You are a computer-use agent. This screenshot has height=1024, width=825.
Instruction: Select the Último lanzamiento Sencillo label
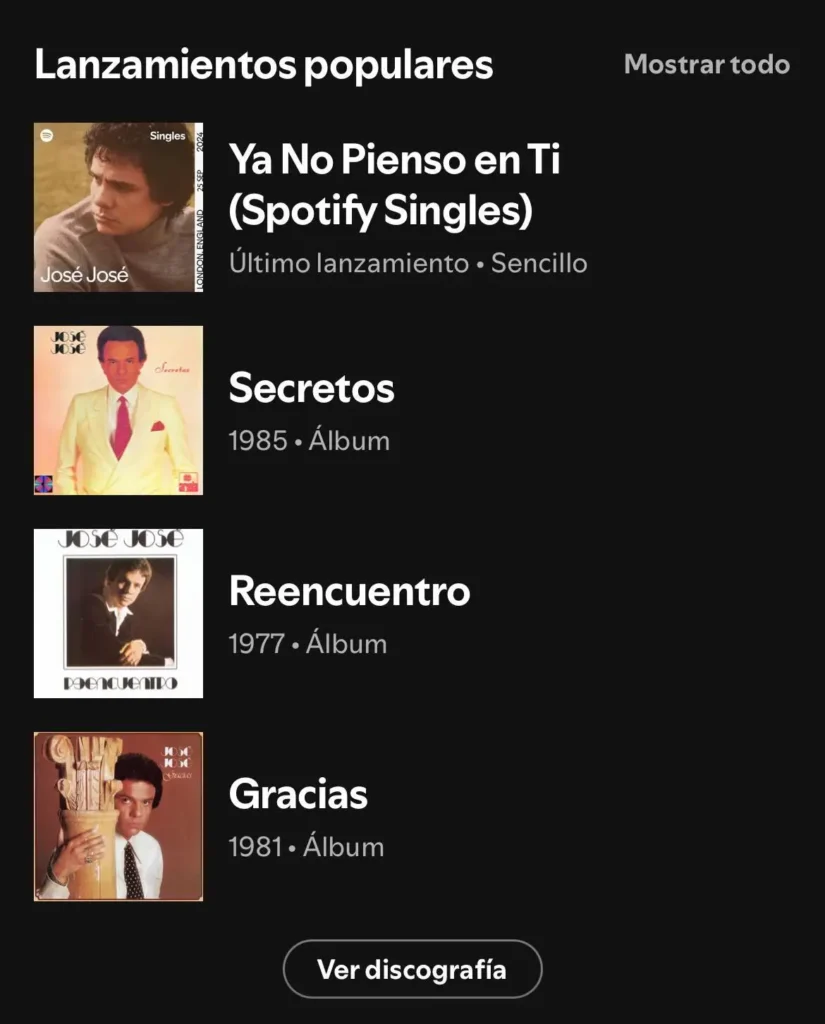[408, 263]
